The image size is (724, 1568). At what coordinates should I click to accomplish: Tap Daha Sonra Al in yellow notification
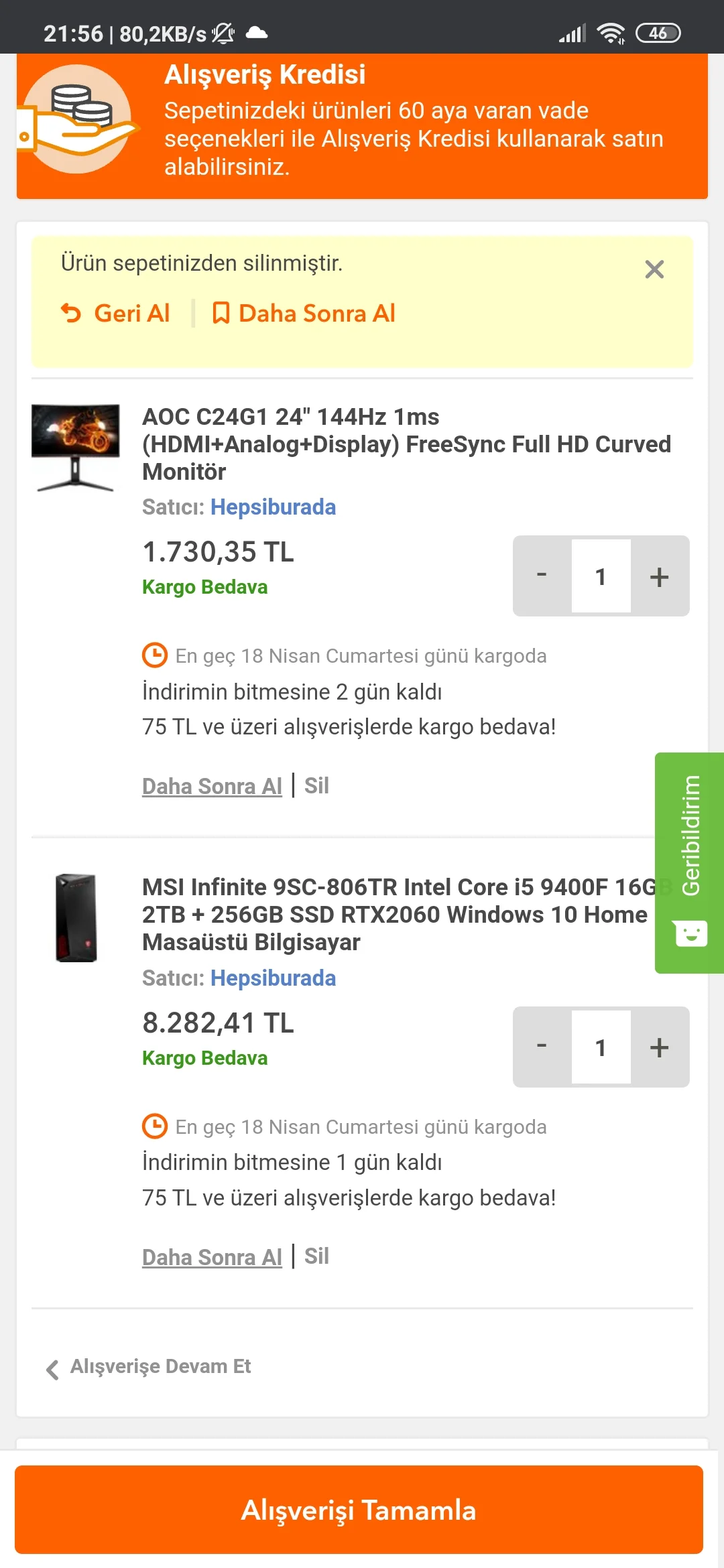coord(304,313)
